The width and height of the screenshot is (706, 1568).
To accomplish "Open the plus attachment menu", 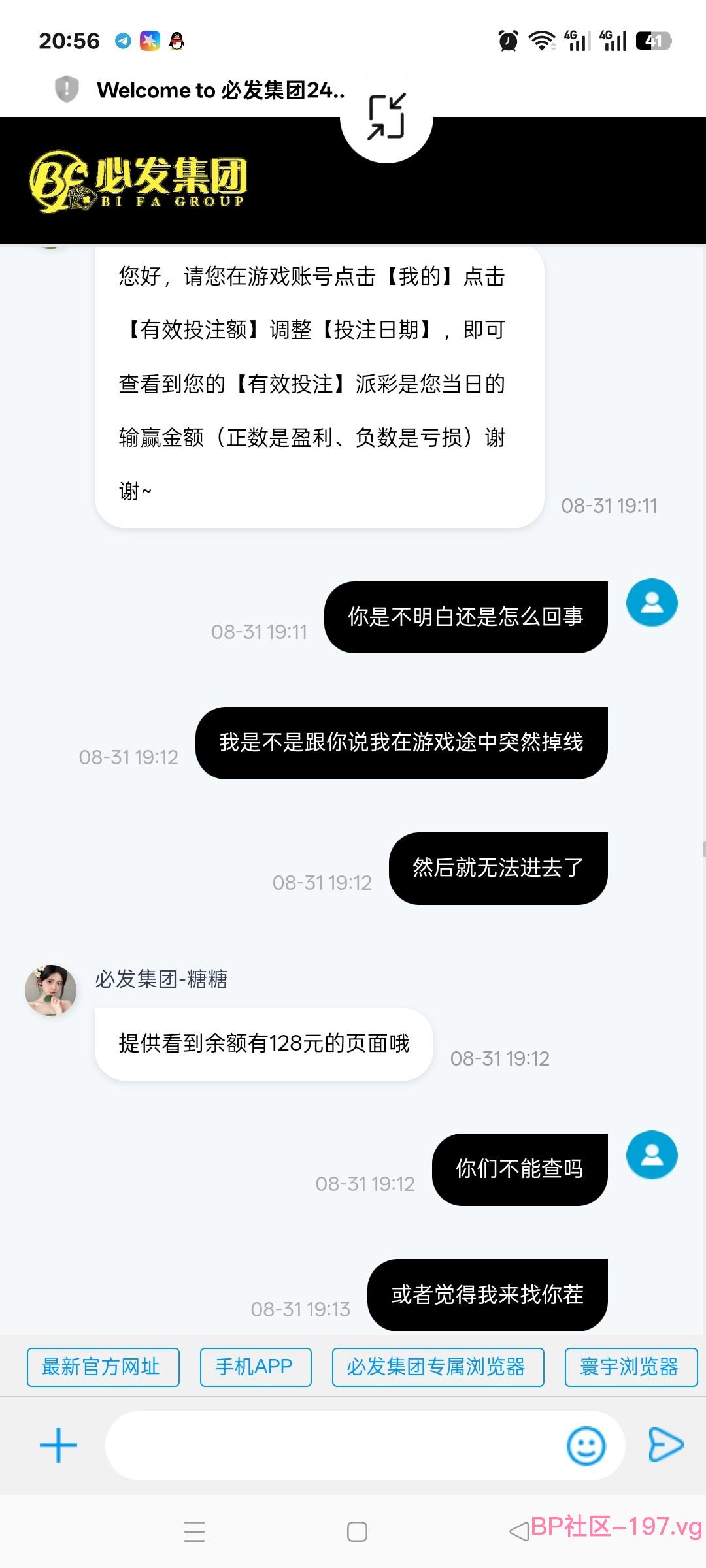I will 59,1445.
